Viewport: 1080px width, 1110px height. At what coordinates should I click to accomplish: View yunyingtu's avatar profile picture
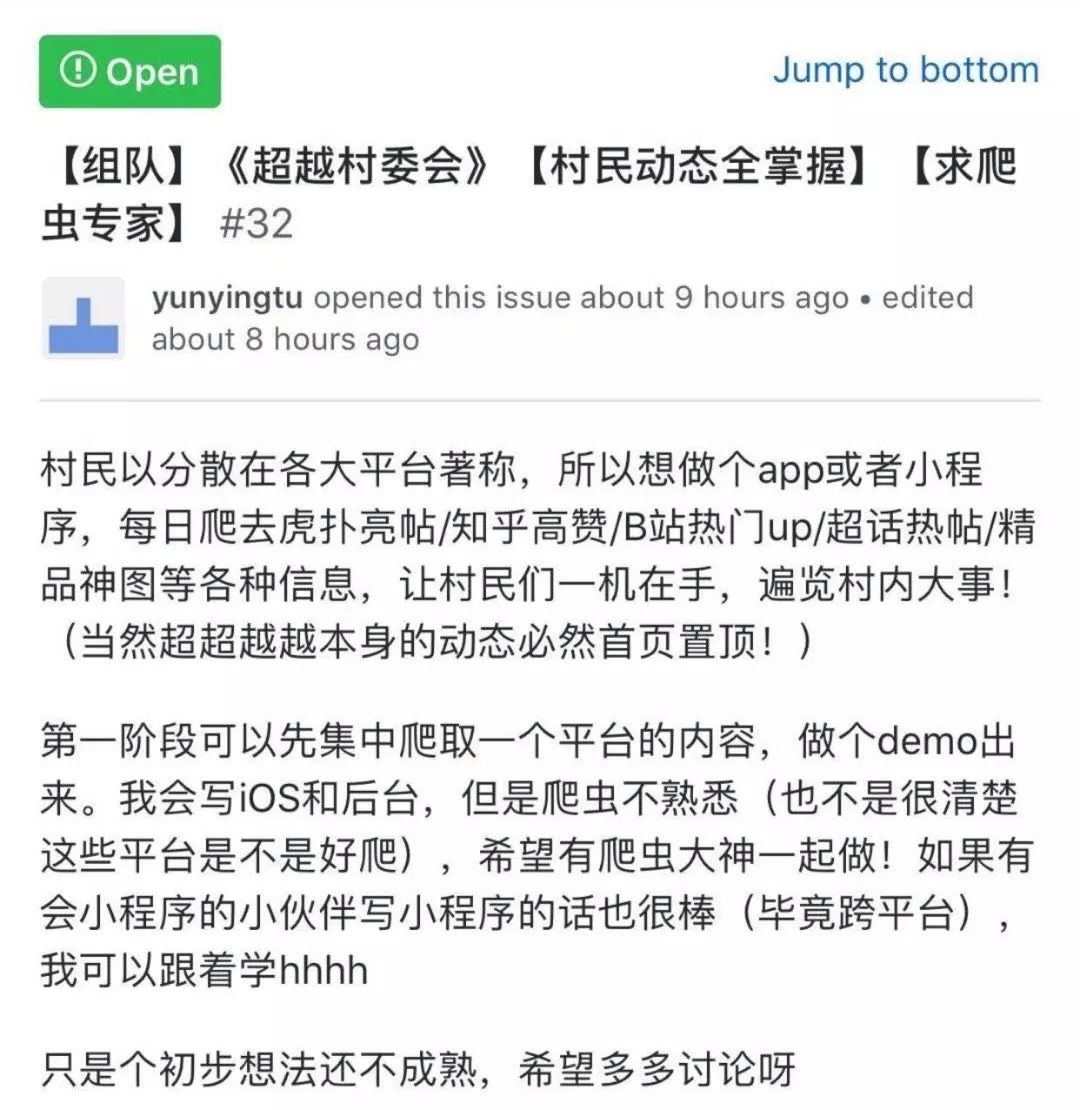83,319
